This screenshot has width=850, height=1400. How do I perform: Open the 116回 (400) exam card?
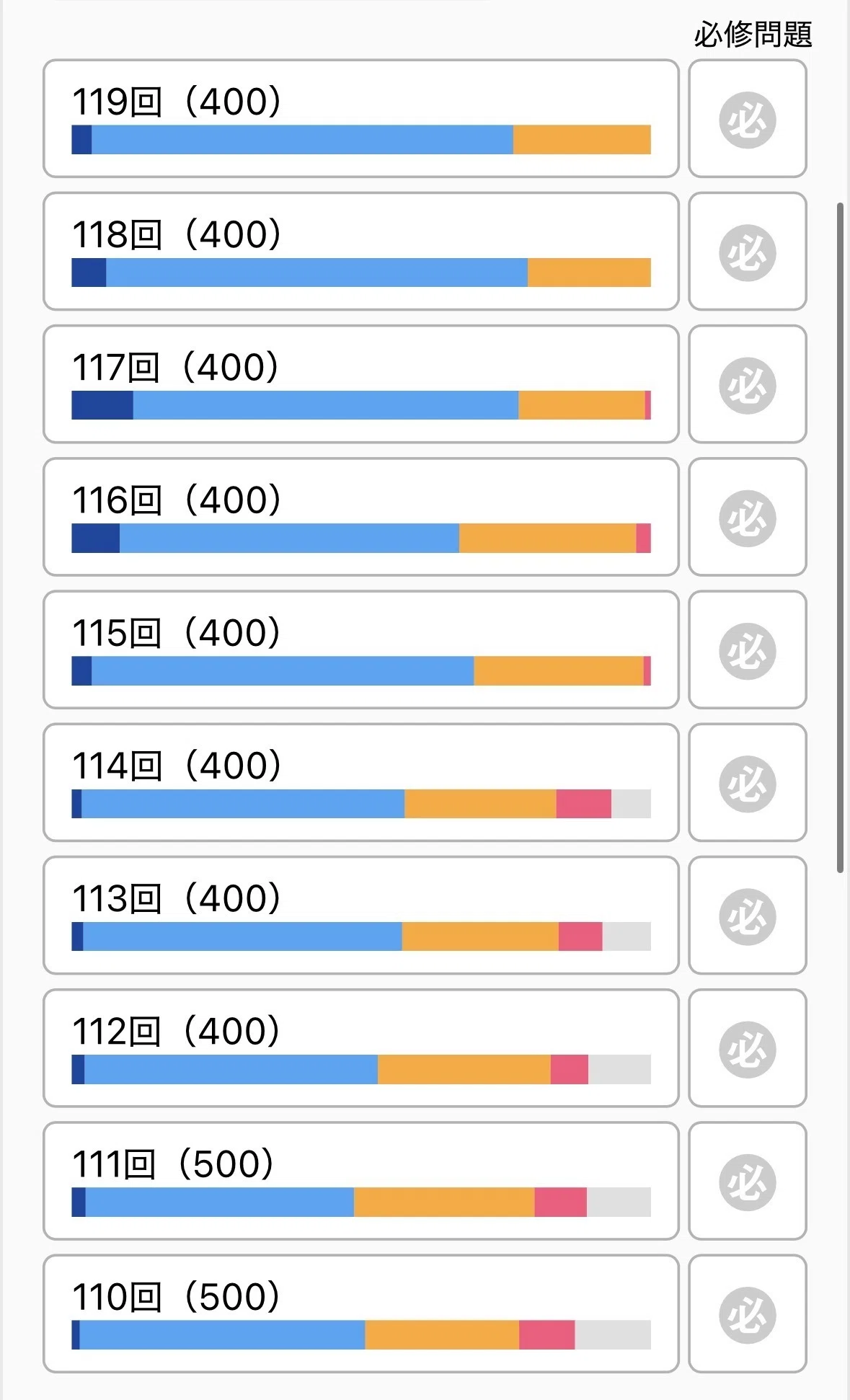click(361, 516)
